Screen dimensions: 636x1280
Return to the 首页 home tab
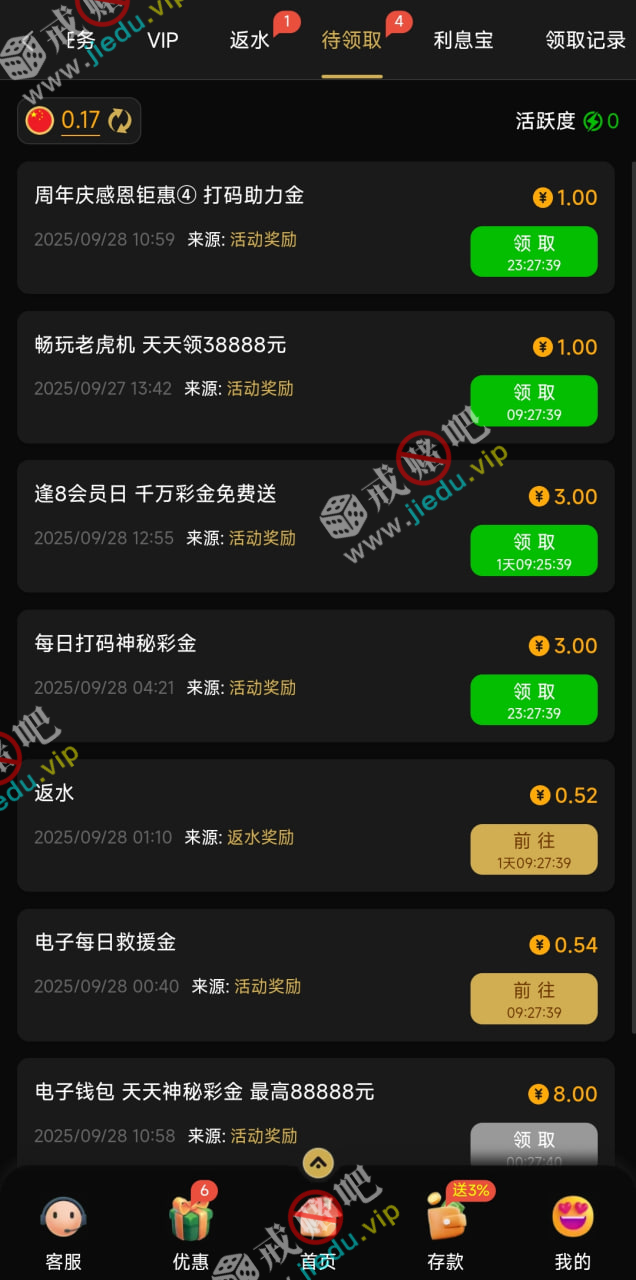point(318,1233)
